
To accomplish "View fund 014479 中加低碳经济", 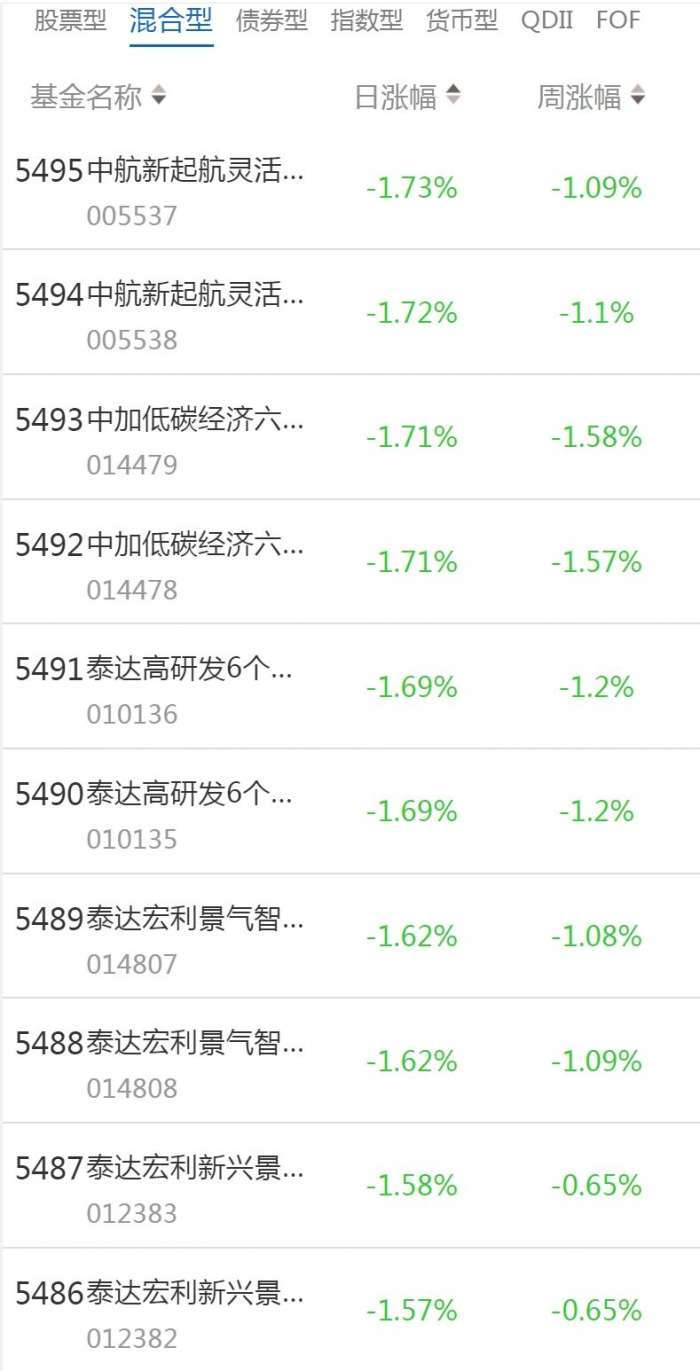I will tap(160, 438).
